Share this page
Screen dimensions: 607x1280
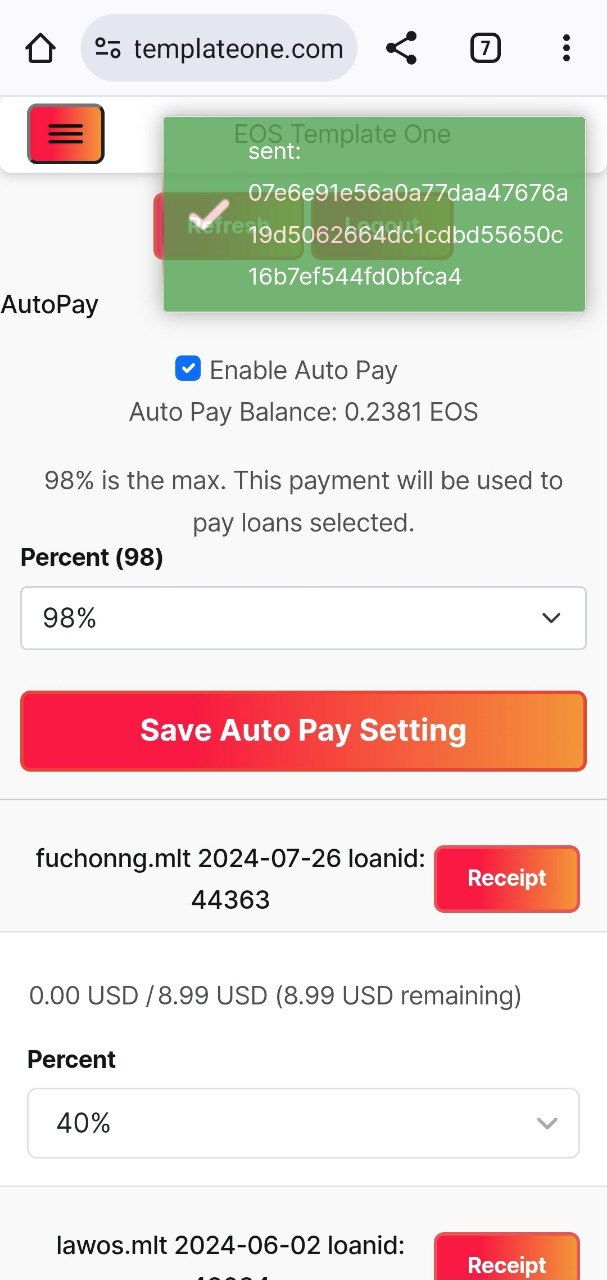[x=401, y=48]
